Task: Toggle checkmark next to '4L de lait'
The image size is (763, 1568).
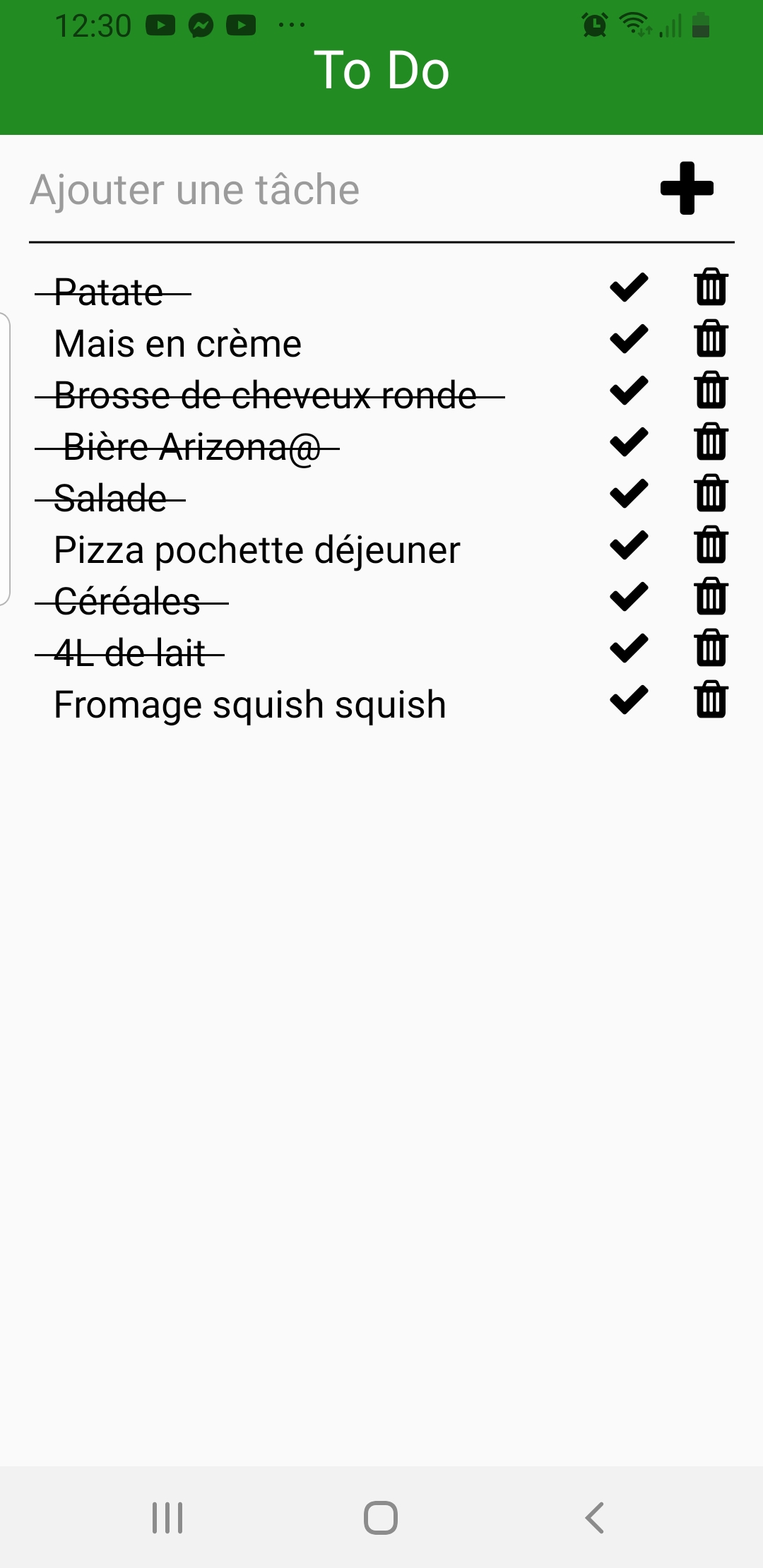Action: (x=629, y=648)
